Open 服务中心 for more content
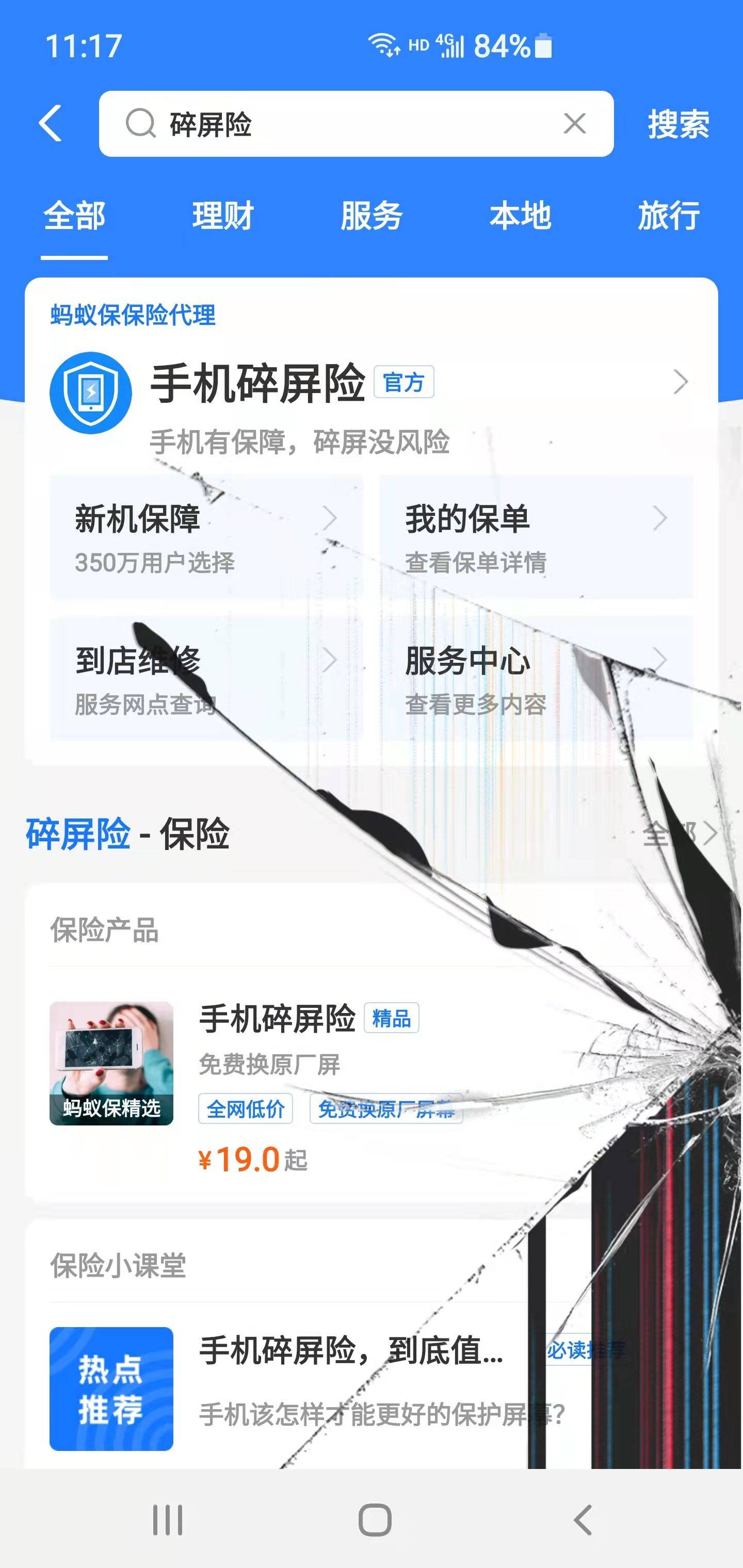This screenshot has height=1568, width=743. click(536, 678)
